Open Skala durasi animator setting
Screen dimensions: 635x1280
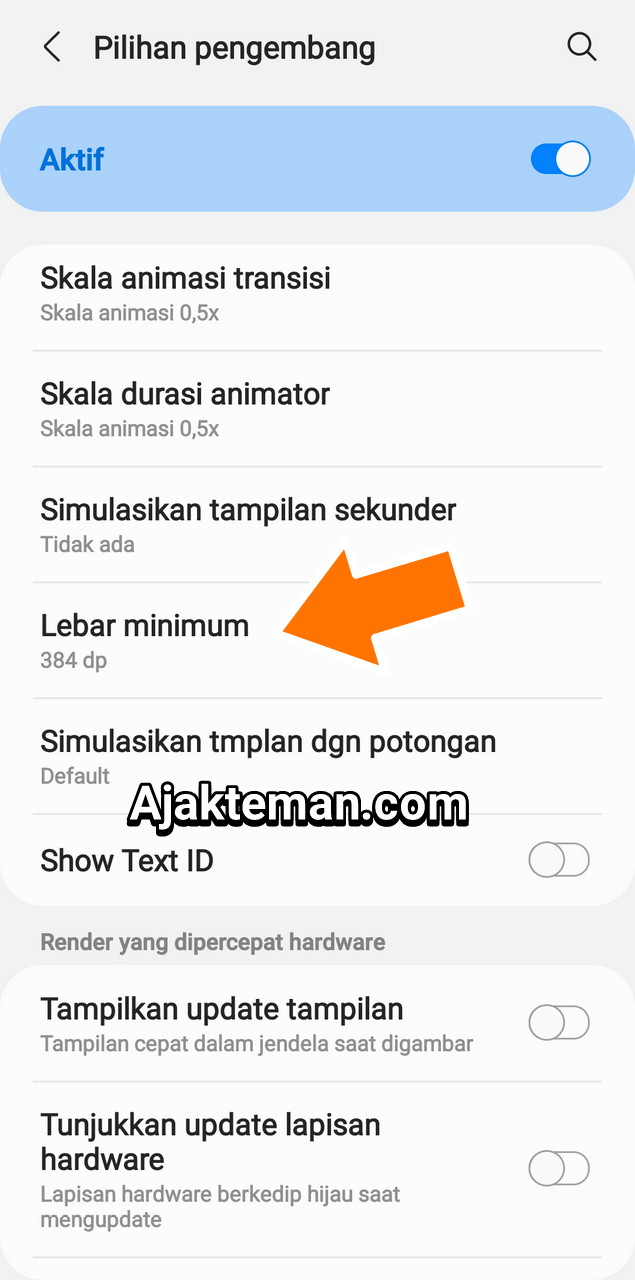185,408
